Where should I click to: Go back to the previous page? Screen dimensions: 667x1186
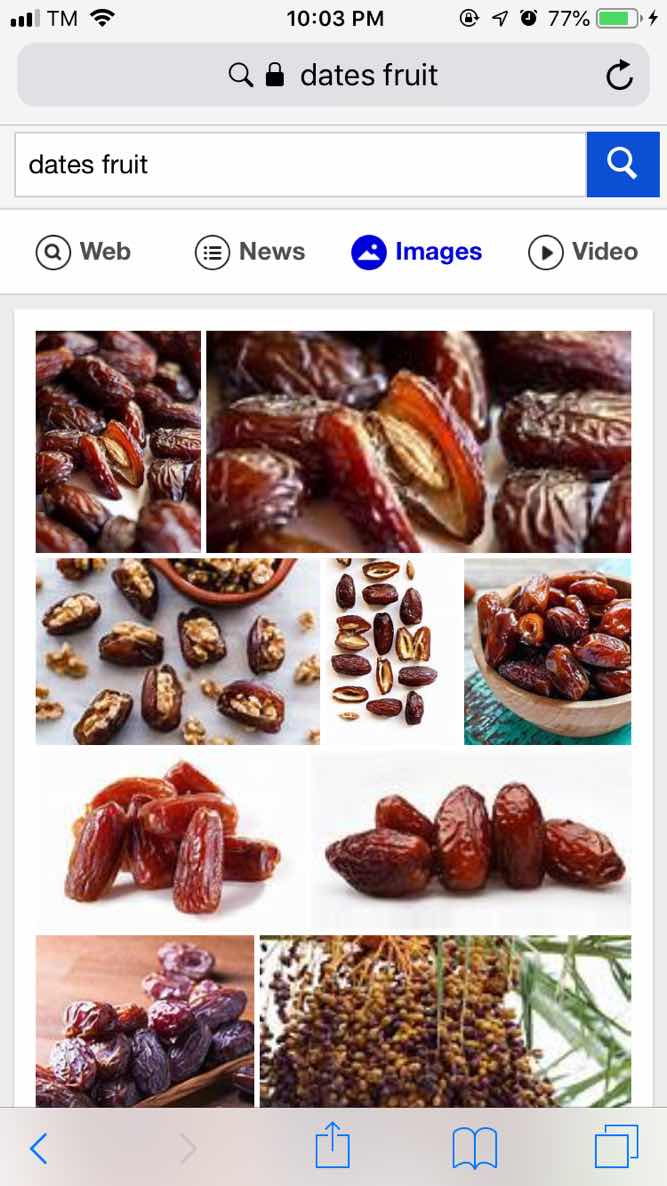(38, 1148)
